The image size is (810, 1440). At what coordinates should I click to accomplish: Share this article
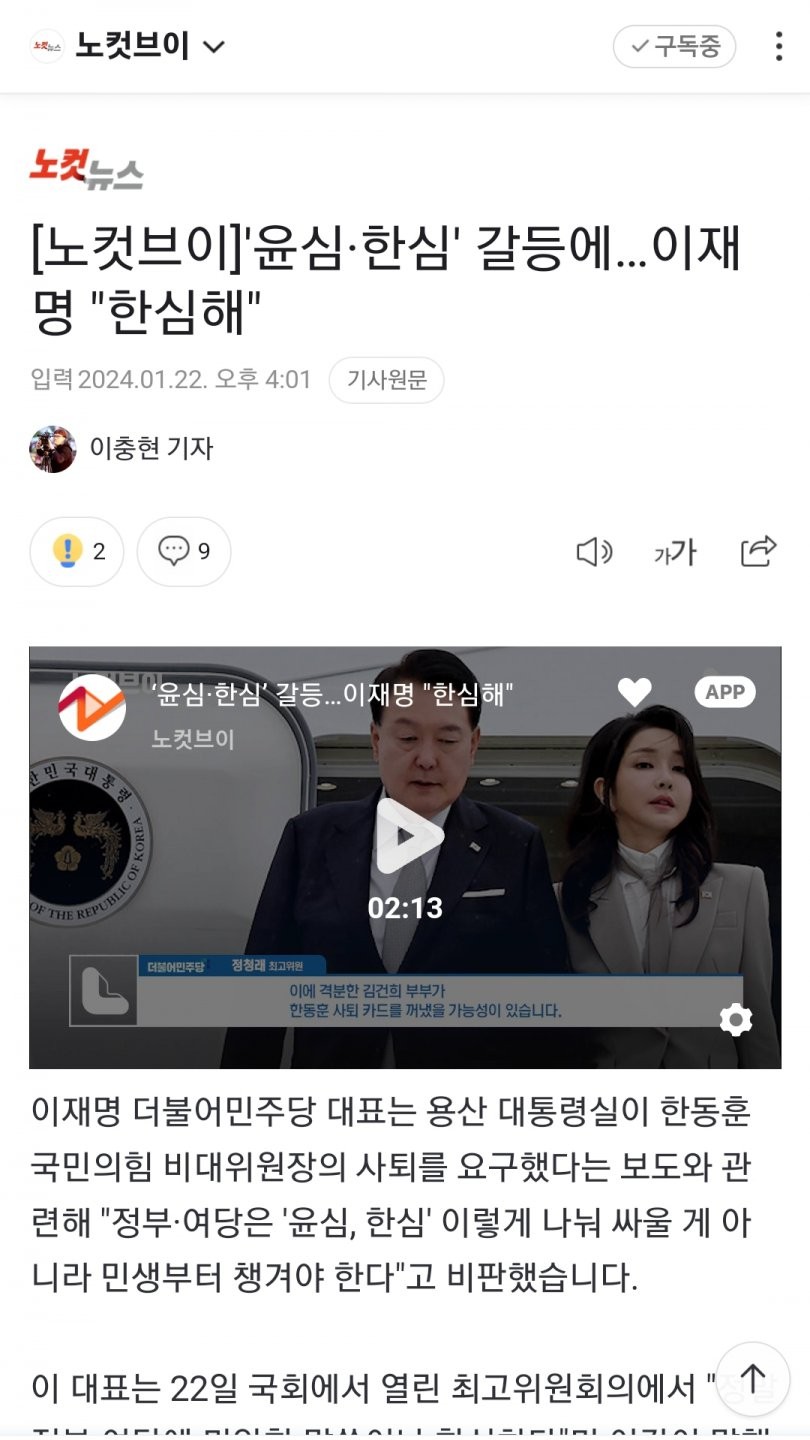758,551
